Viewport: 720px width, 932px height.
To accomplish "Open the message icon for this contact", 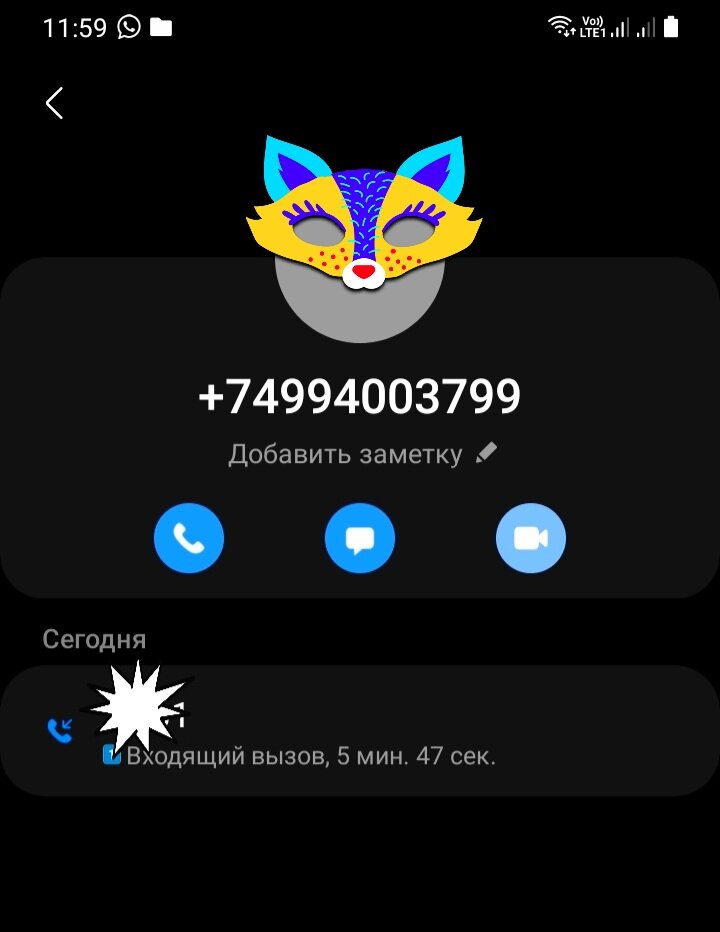I will 360,537.
